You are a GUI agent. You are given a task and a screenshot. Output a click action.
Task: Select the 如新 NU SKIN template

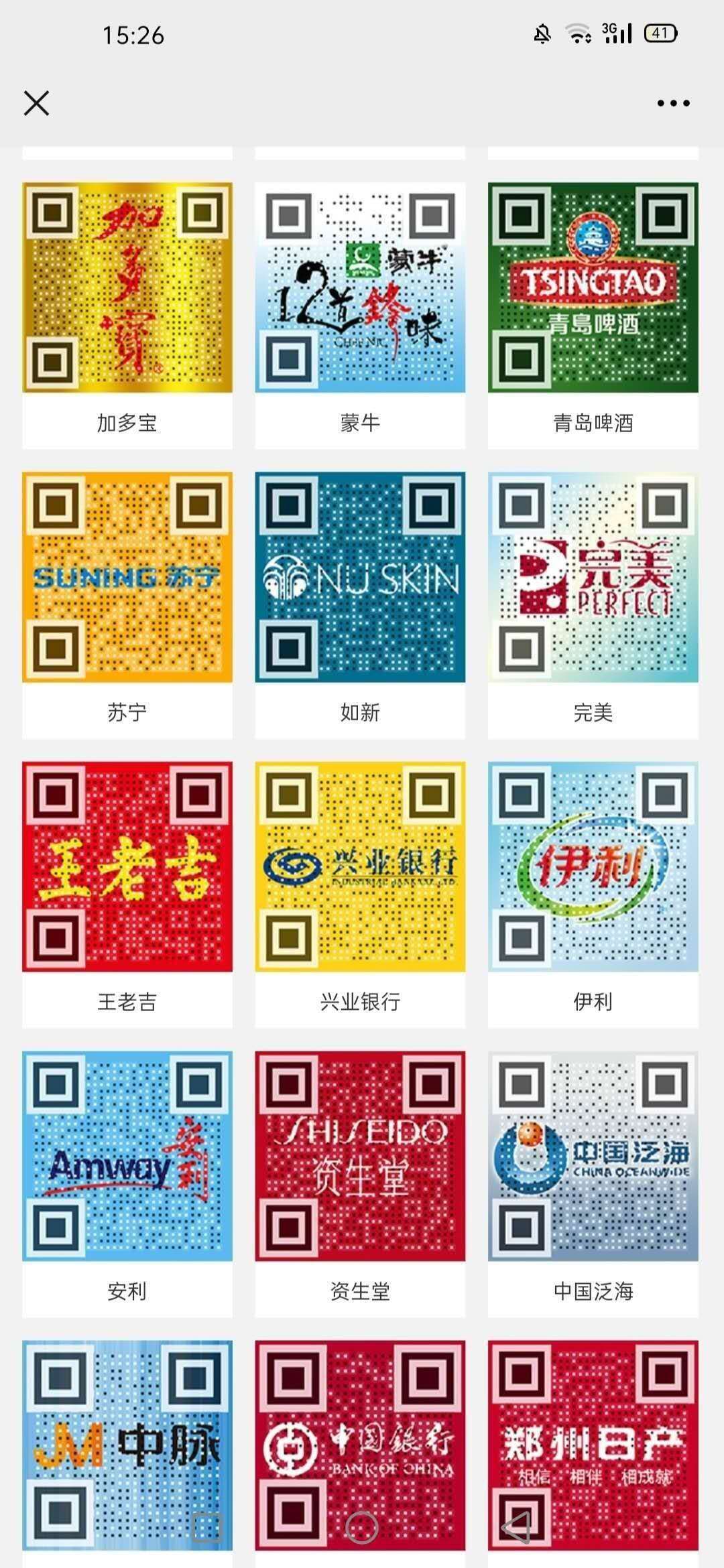click(x=360, y=578)
